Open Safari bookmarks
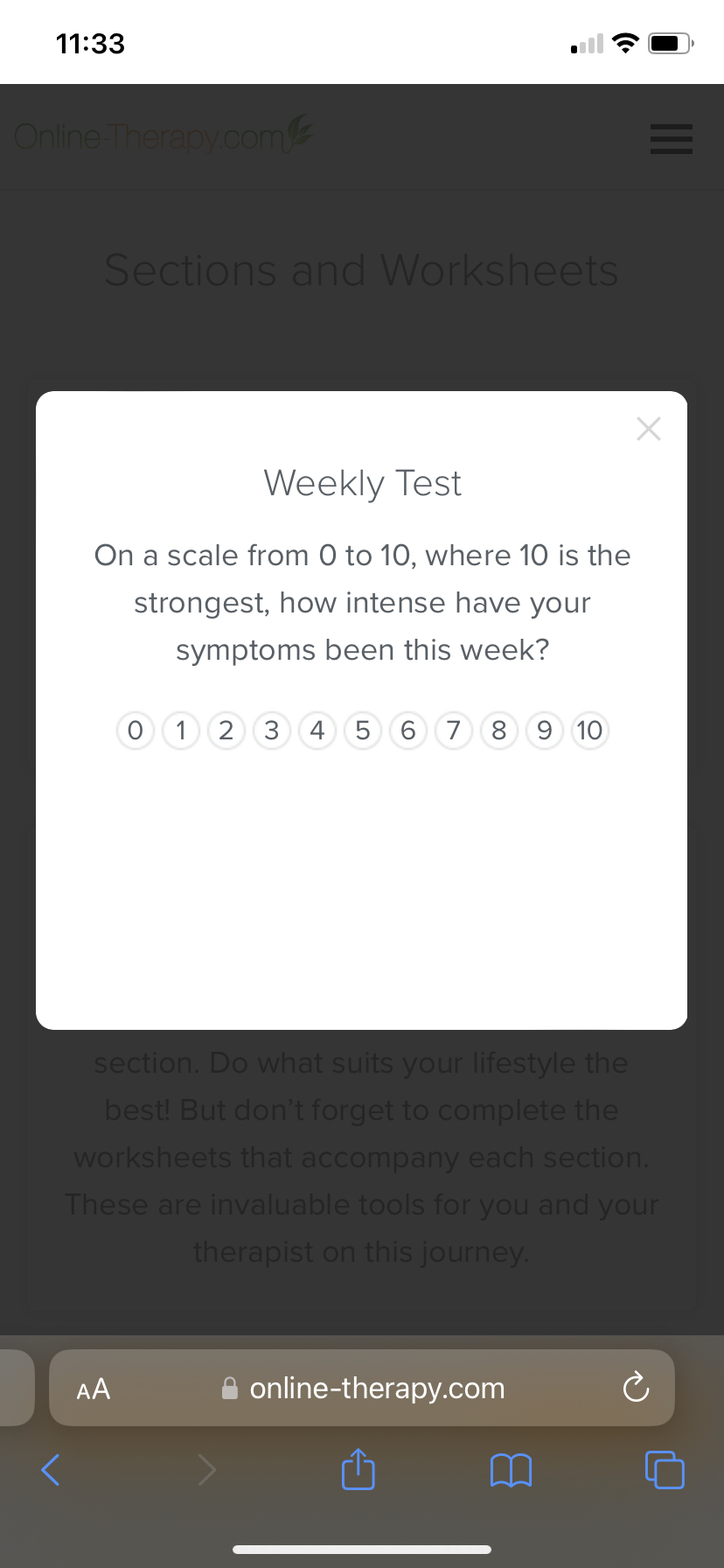Viewport: 724px width, 1568px height. 512,1470
